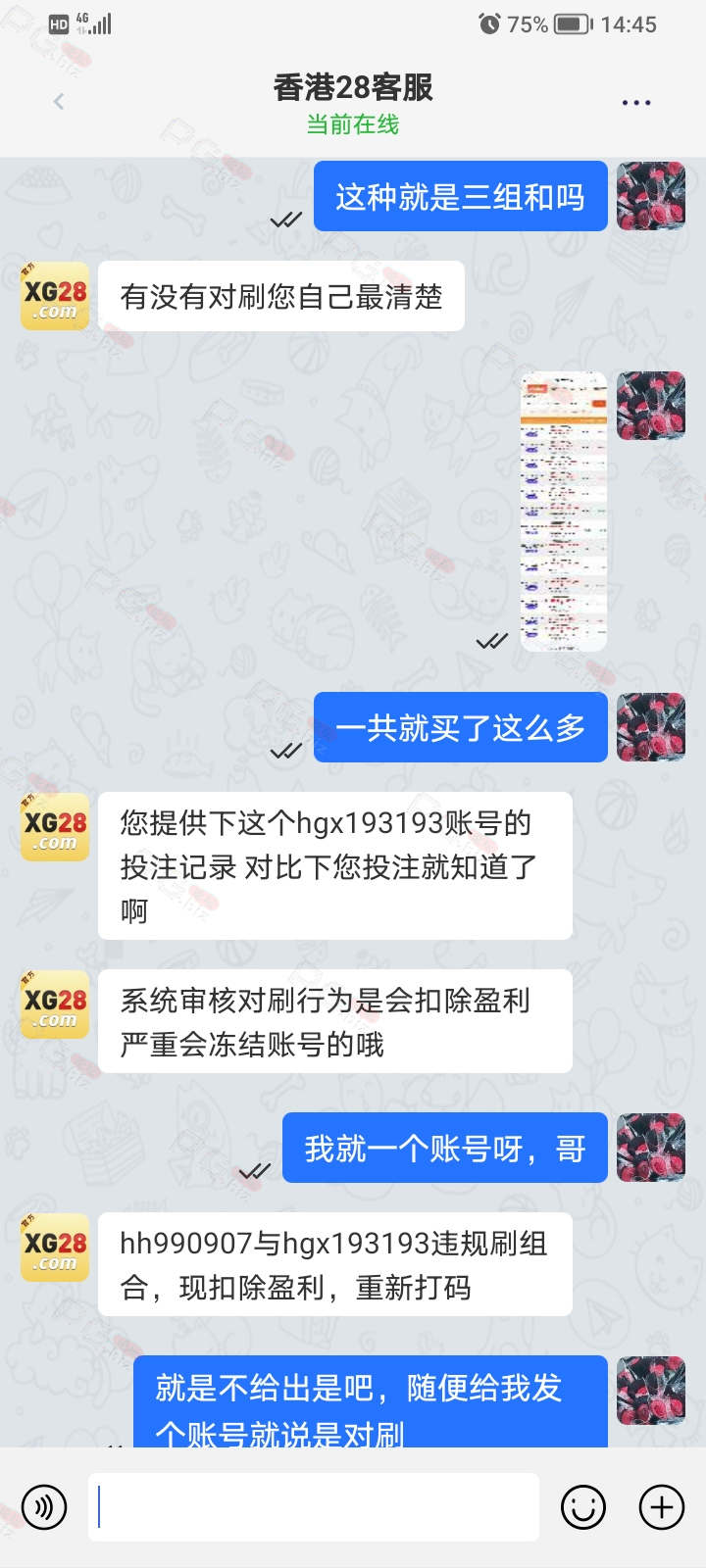Switch to voice message input
Screen dimensions: 706x1568
click(44, 1507)
